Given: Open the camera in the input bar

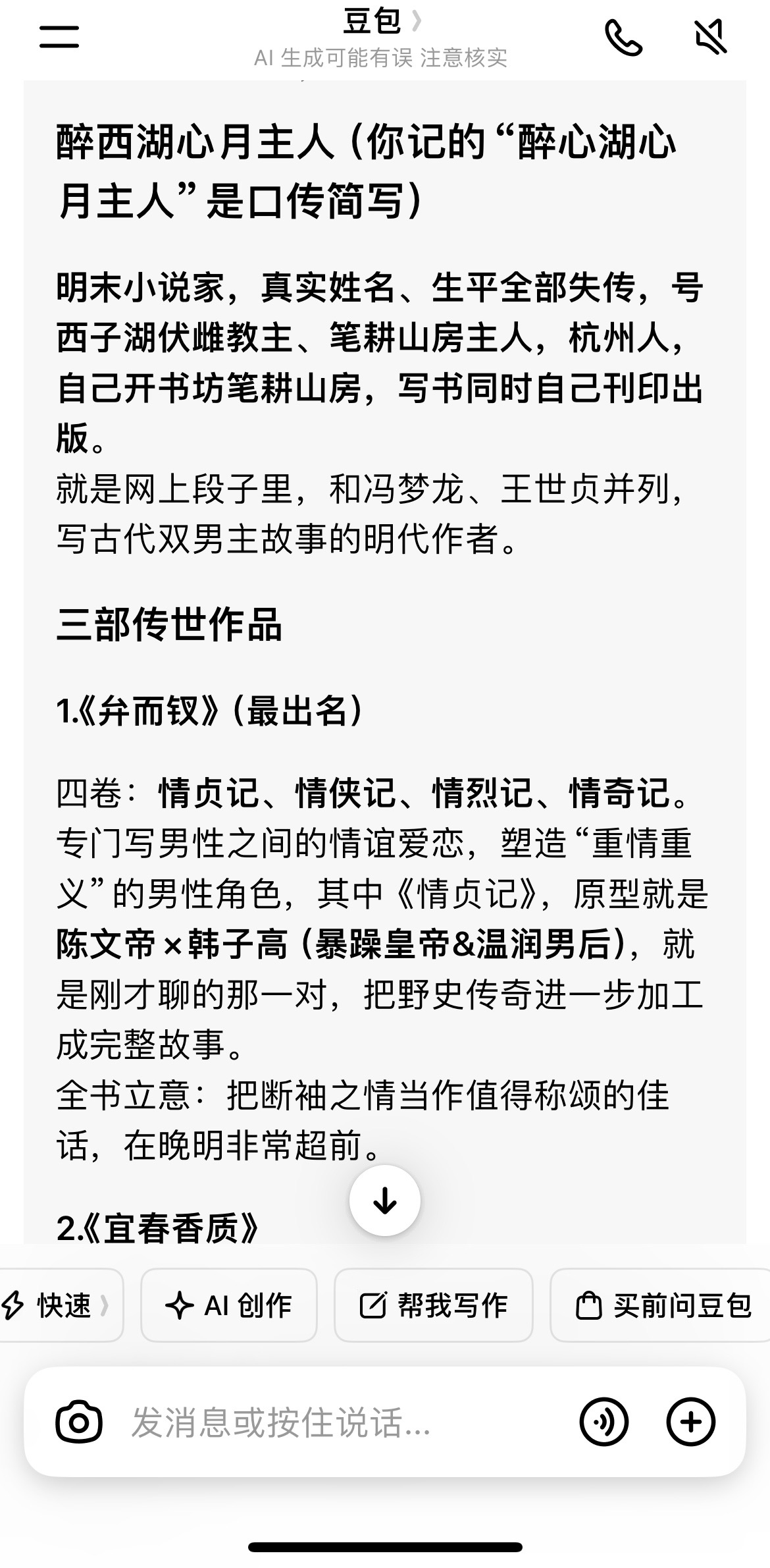Looking at the screenshot, I should point(79,1422).
